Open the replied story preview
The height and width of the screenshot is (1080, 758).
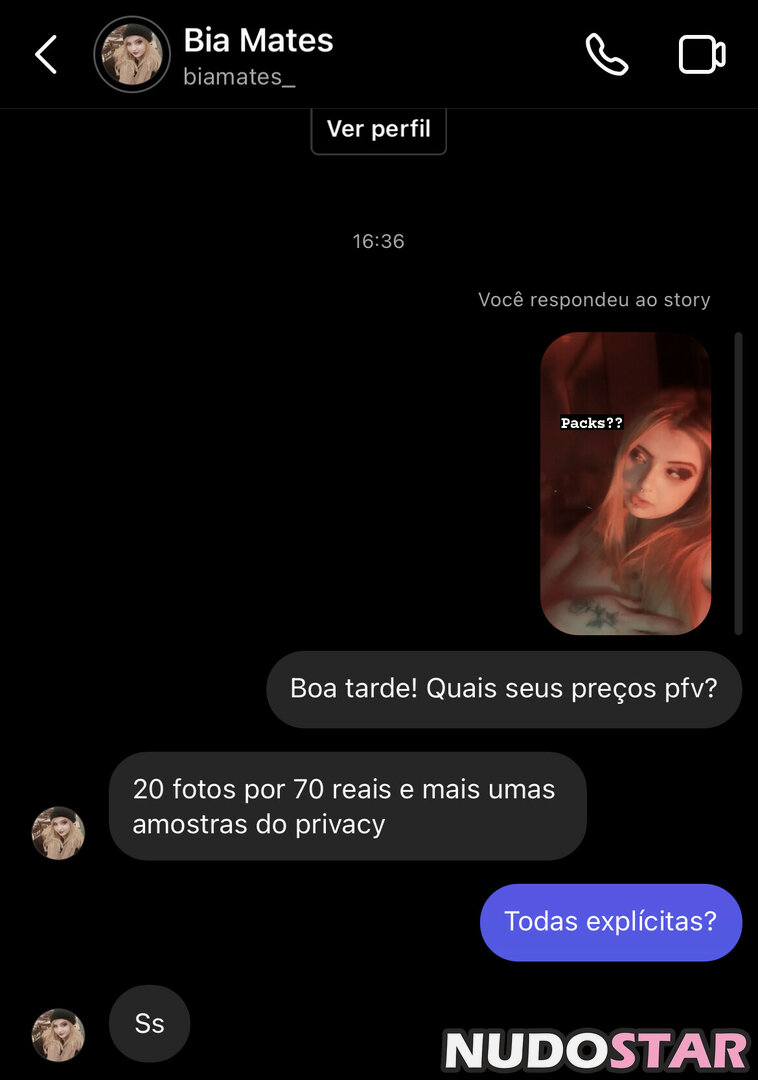(625, 483)
